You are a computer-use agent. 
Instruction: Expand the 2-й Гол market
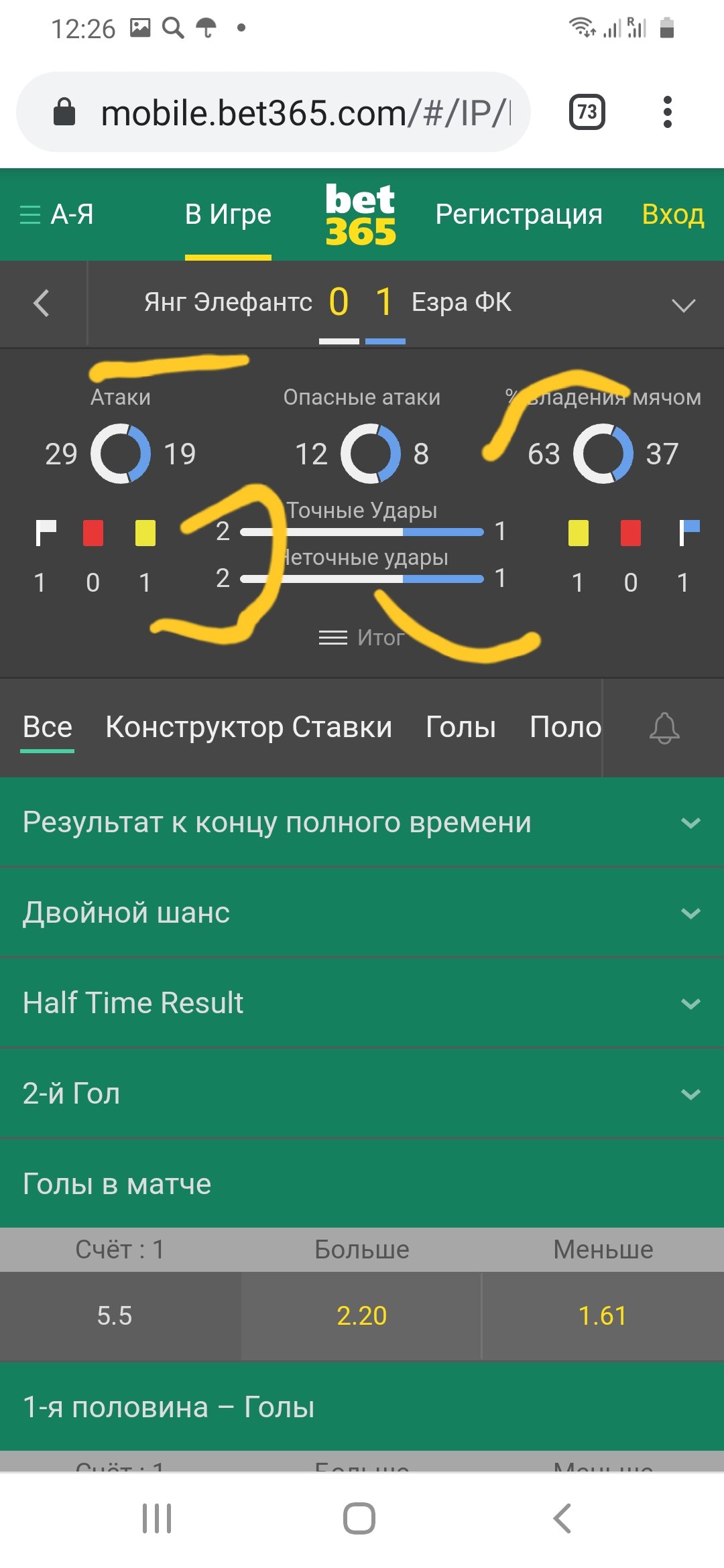pyautogui.click(x=362, y=1094)
